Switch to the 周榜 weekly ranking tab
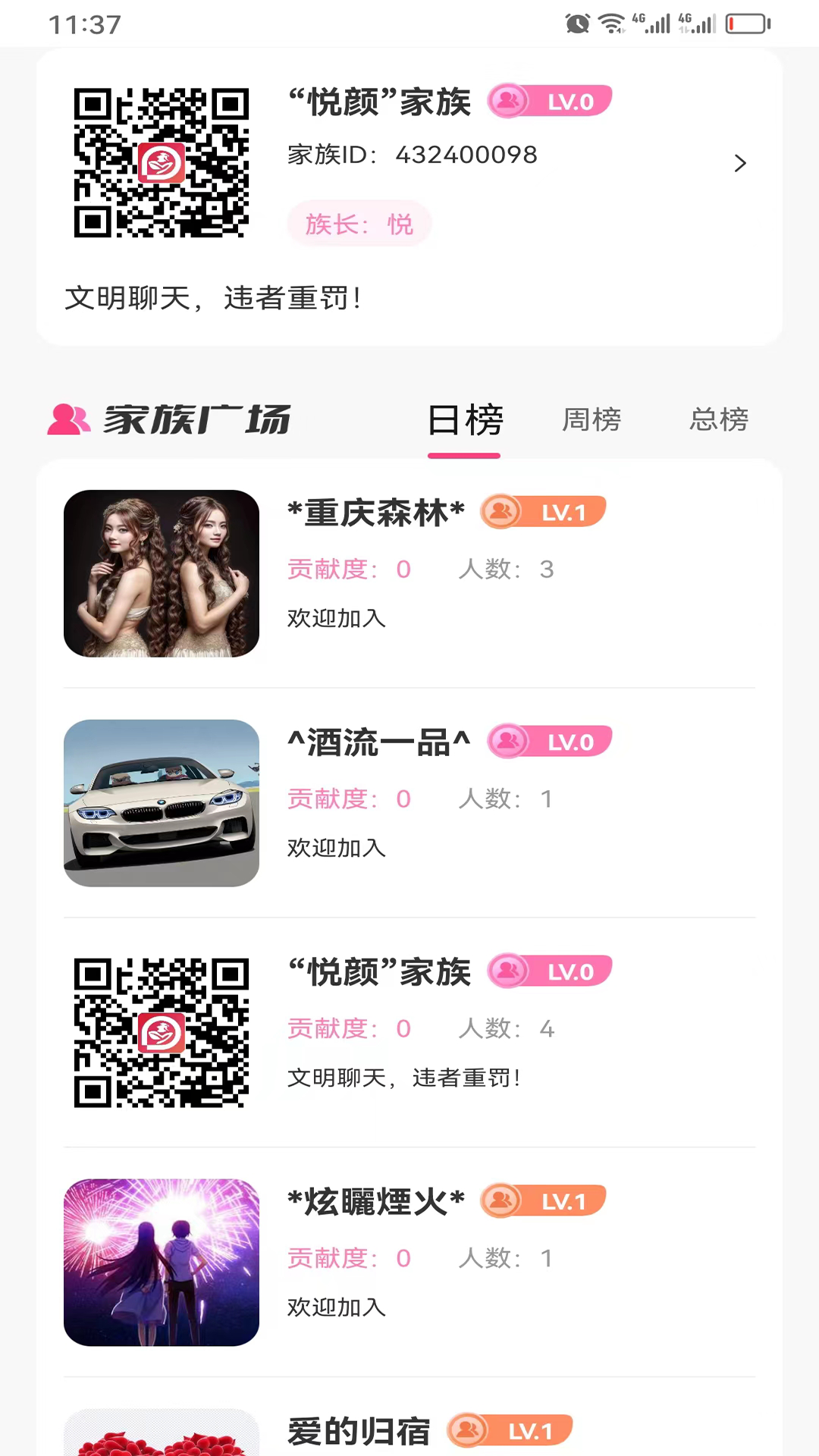 tap(591, 420)
